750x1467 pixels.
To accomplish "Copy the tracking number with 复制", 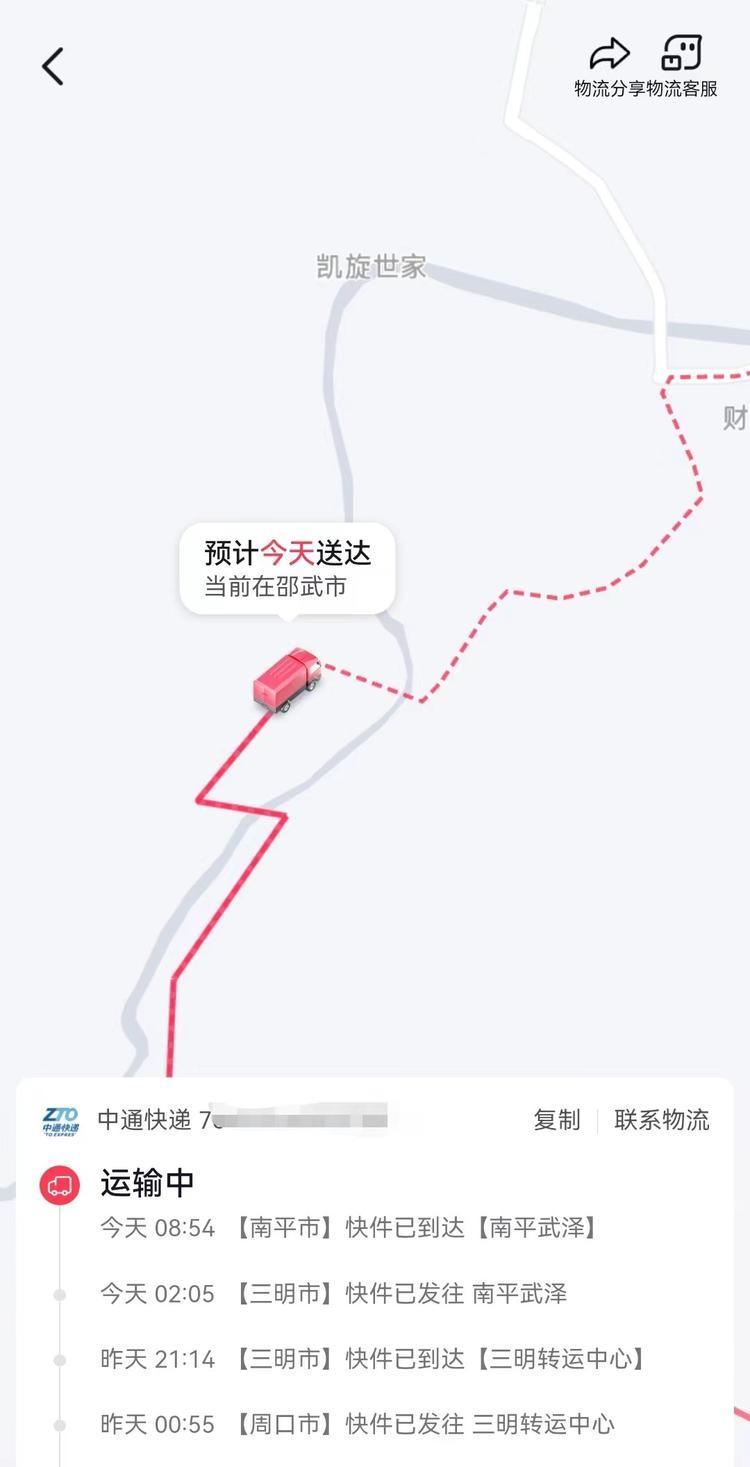I will tap(556, 1120).
